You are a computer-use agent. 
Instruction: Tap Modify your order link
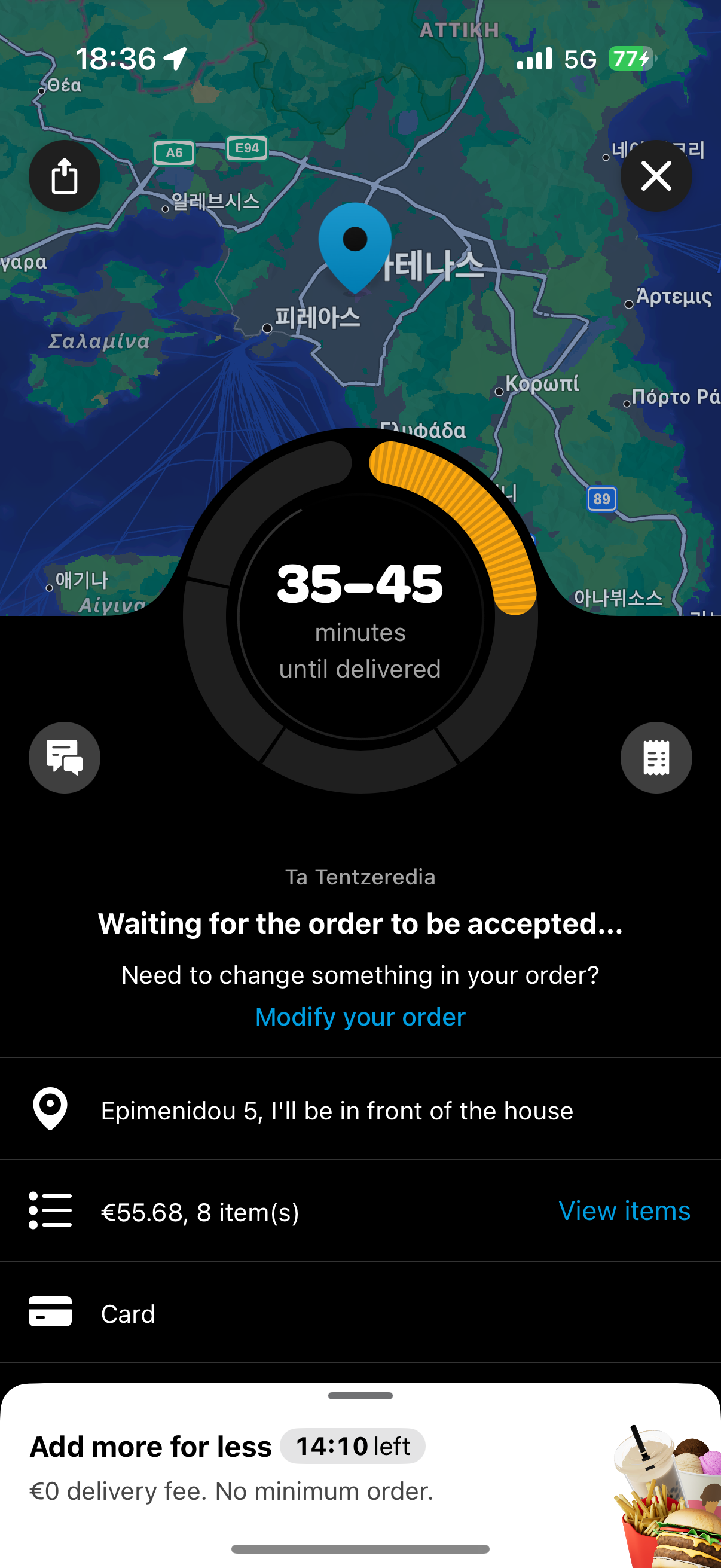[360, 1017]
